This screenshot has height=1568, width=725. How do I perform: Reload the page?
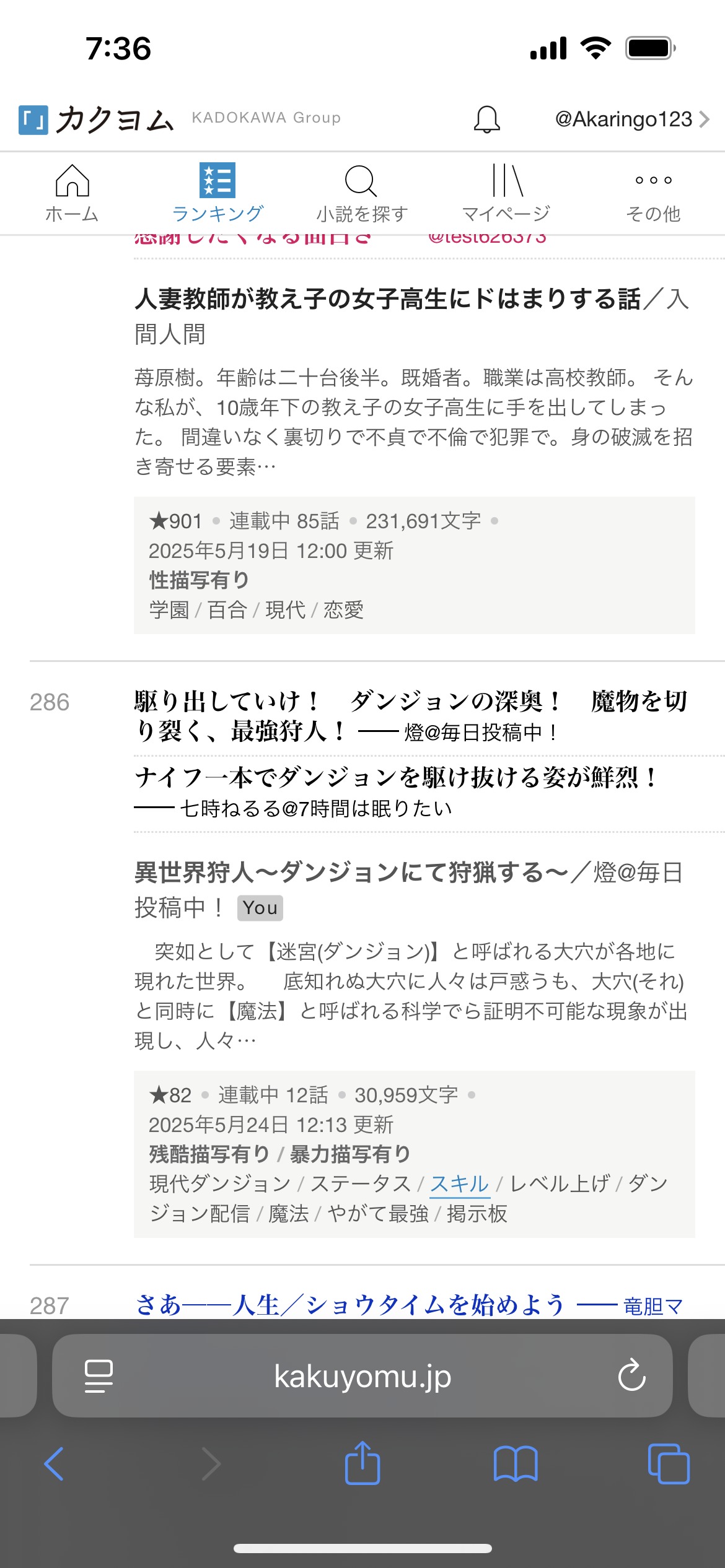(631, 1376)
